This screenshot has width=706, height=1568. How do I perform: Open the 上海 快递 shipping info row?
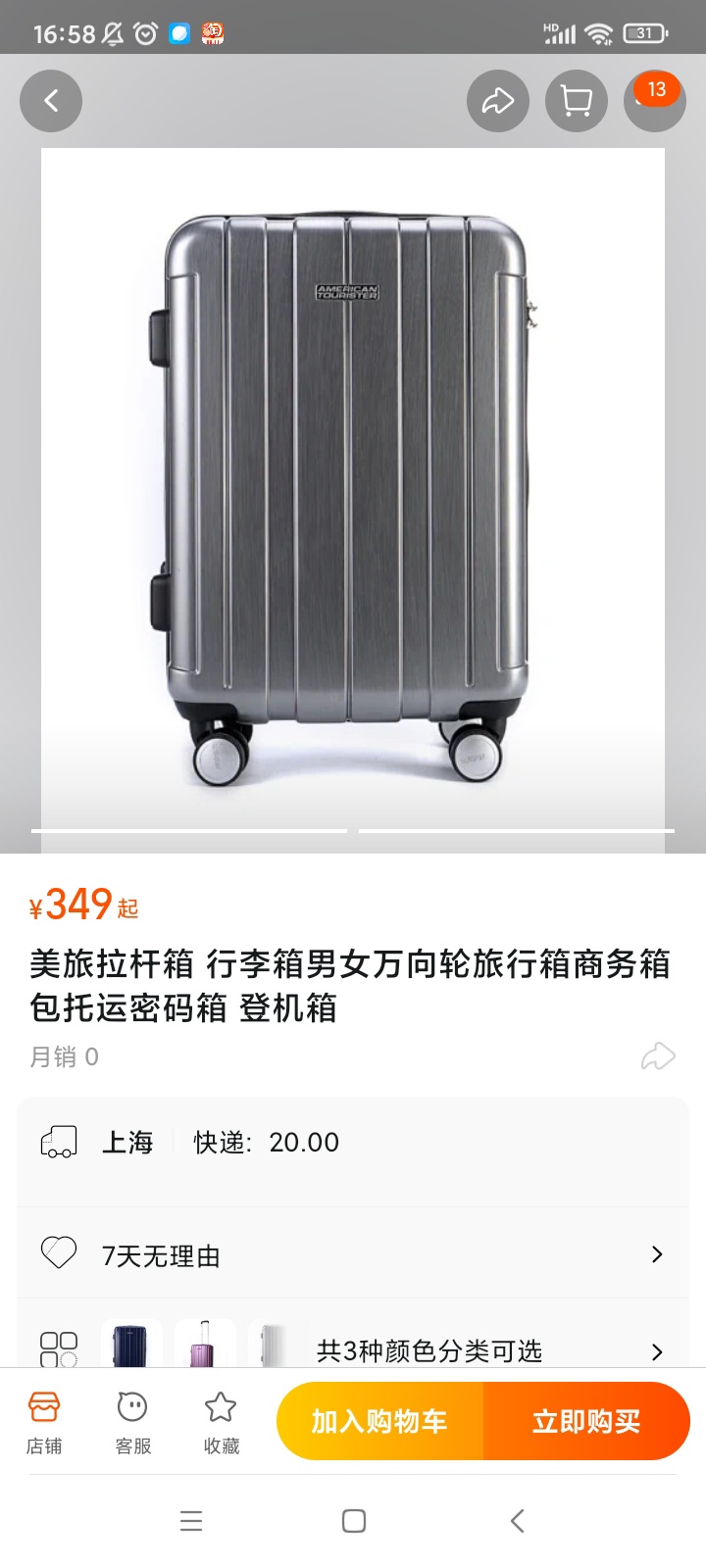pyautogui.click(x=353, y=1143)
